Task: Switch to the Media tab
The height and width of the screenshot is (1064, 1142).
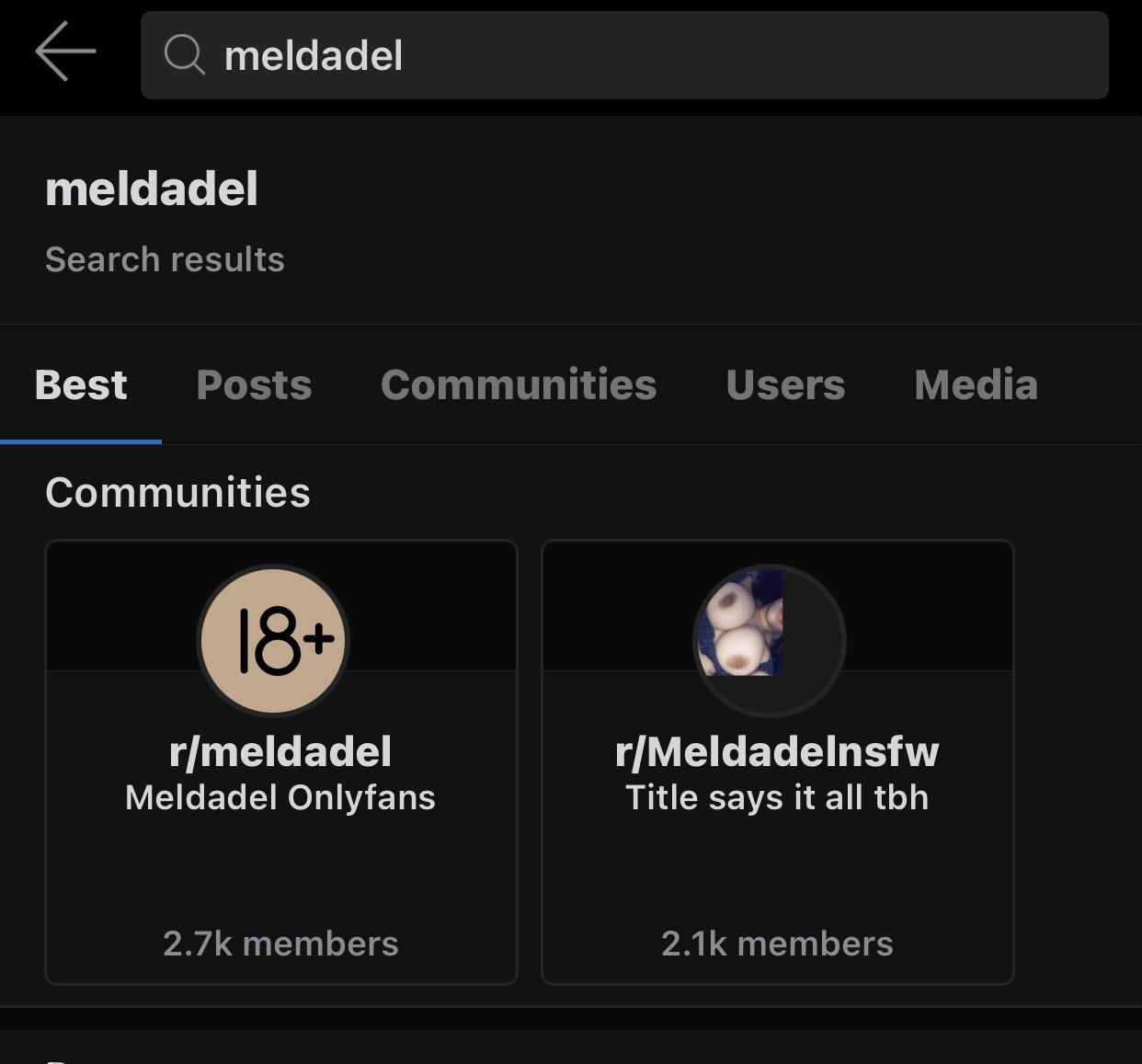Action: click(976, 385)
